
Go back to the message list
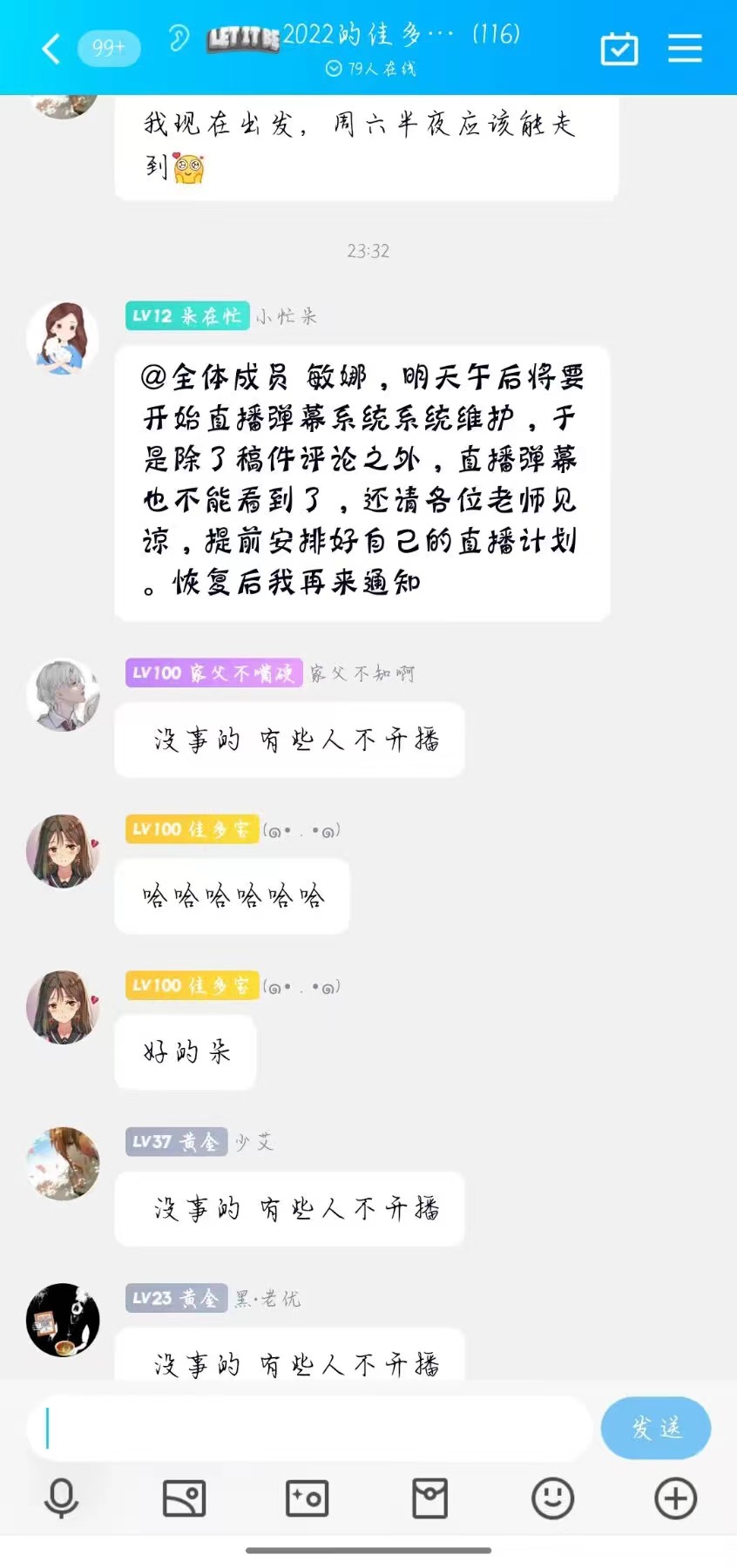point(51,49)
